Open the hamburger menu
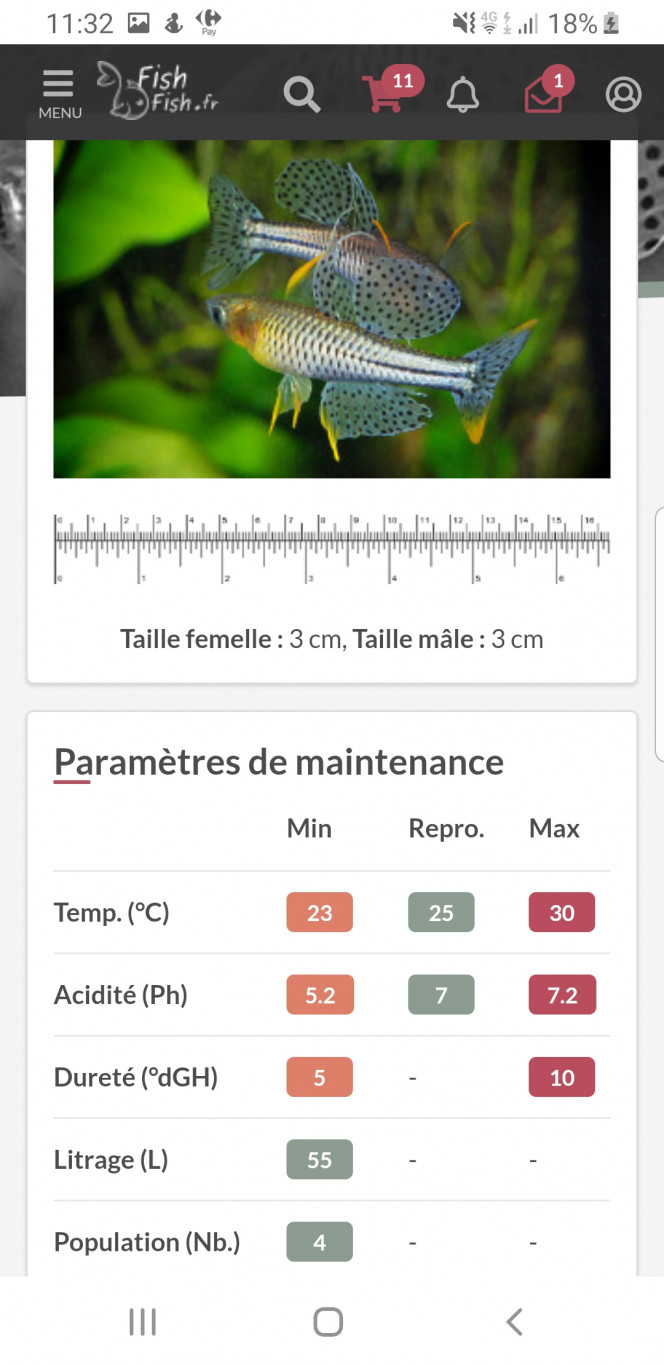The height and width of the screenshot is (1365, 664). 59,93
